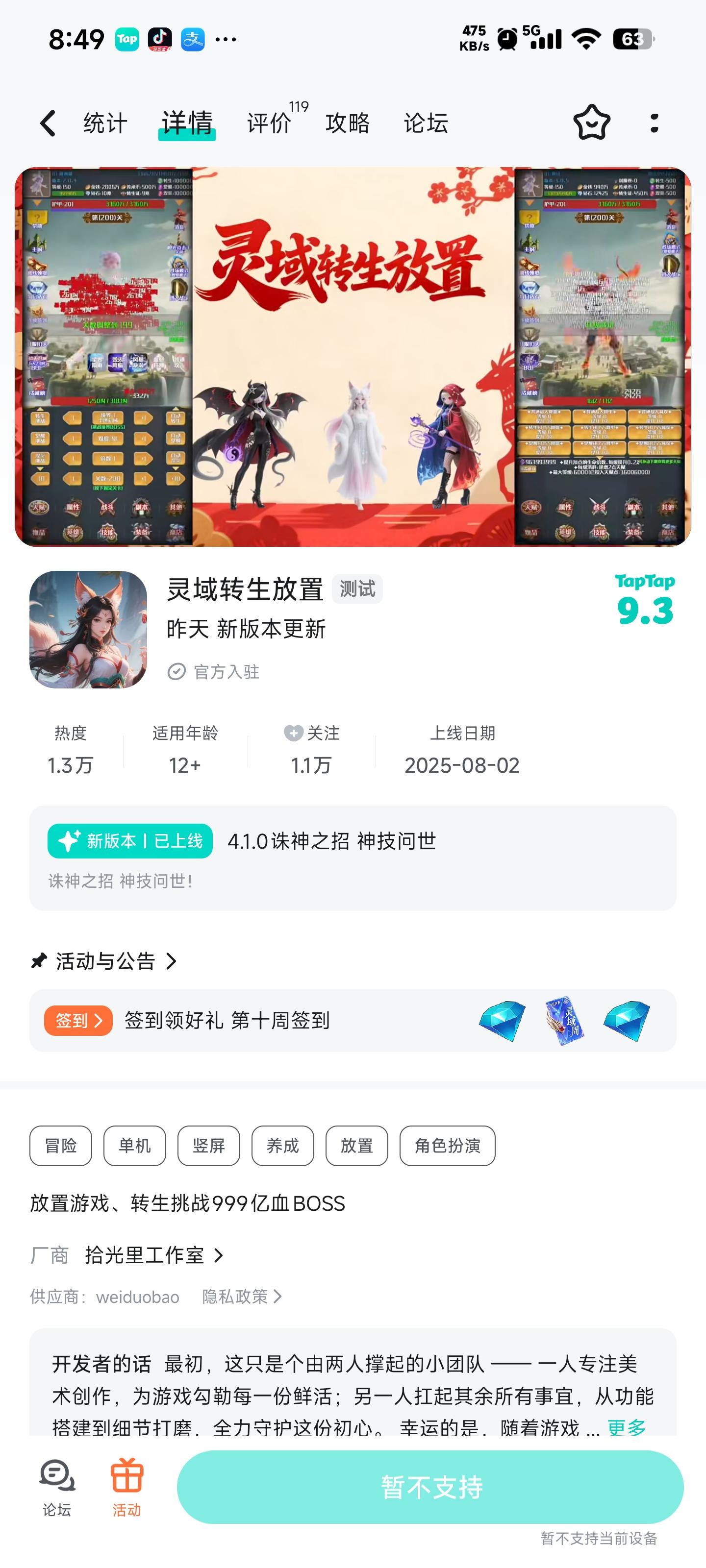
Task: Select the 放置 tag filter
Action: pyautogui.click(x=356, y=1146)
